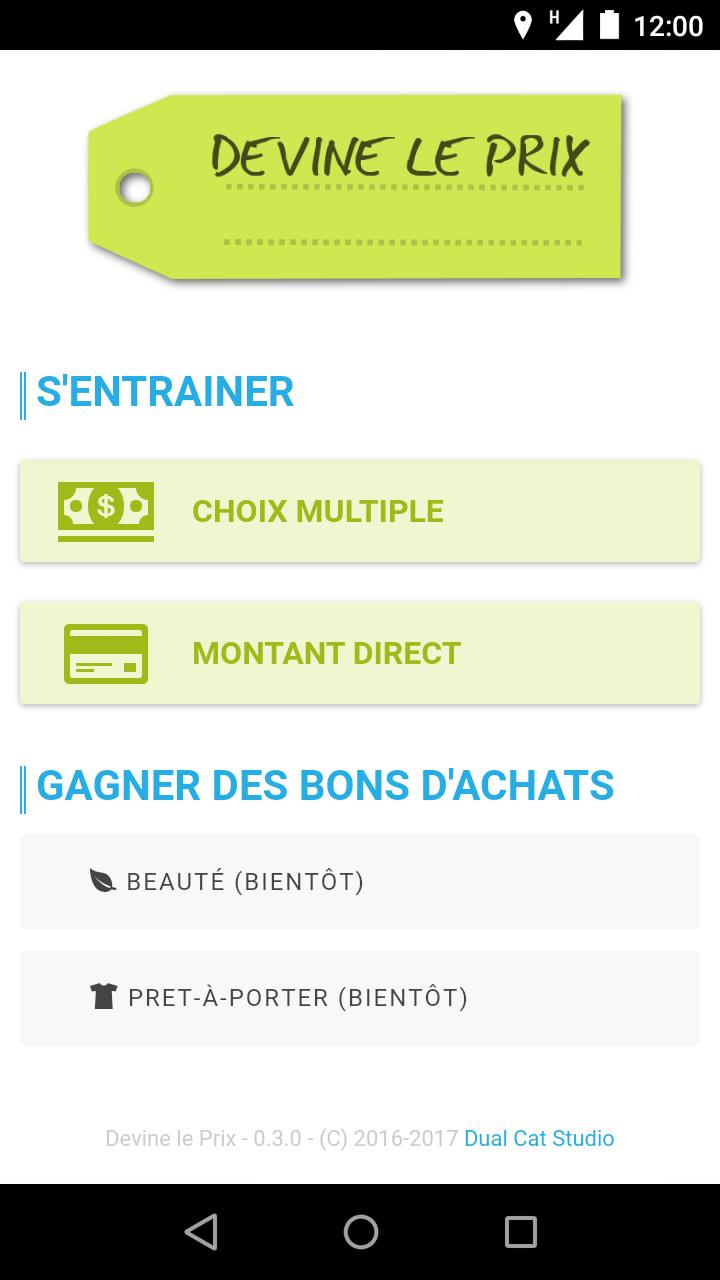Tap the recent apps square button
Image resolution: width=720 pixels, height=1280 pixels.
[x=520, y=1232]
